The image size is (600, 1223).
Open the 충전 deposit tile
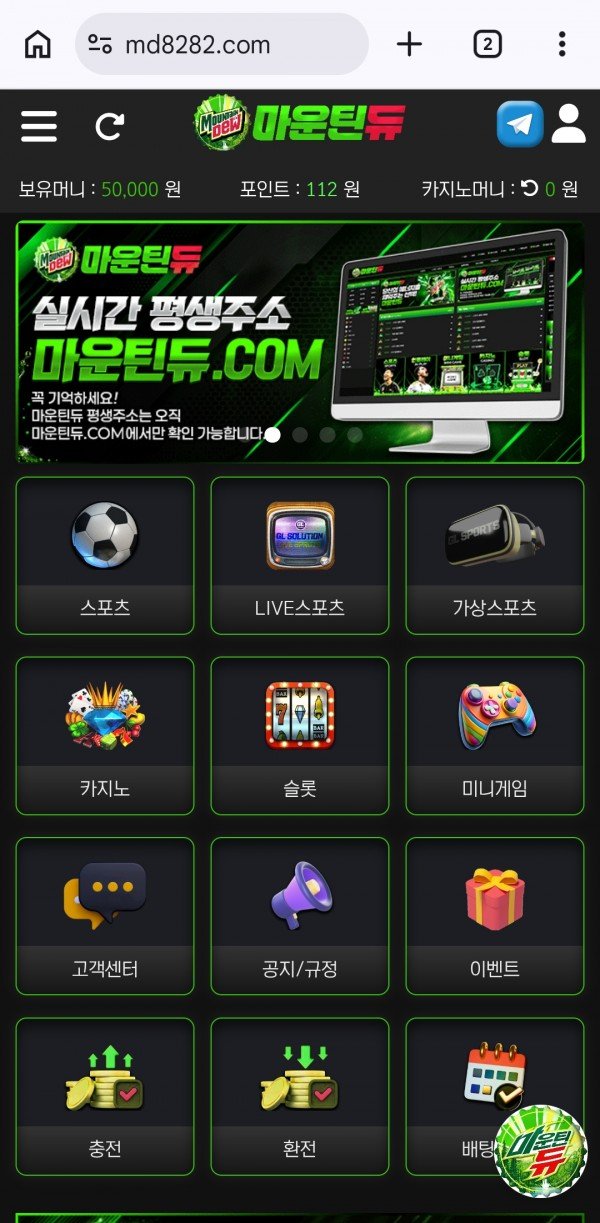(105, 1095)
